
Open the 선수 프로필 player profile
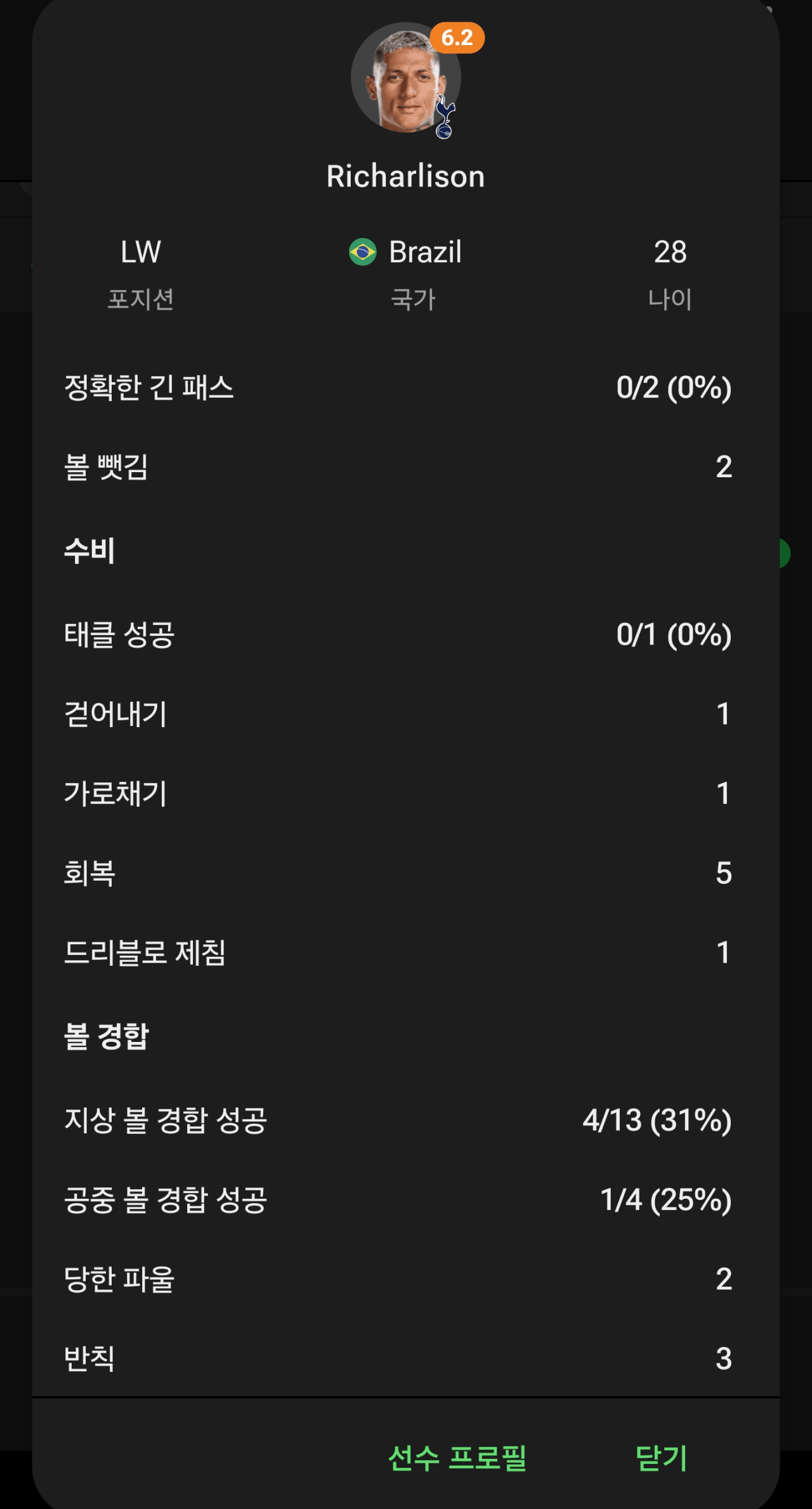click(x=457, y=1458)
